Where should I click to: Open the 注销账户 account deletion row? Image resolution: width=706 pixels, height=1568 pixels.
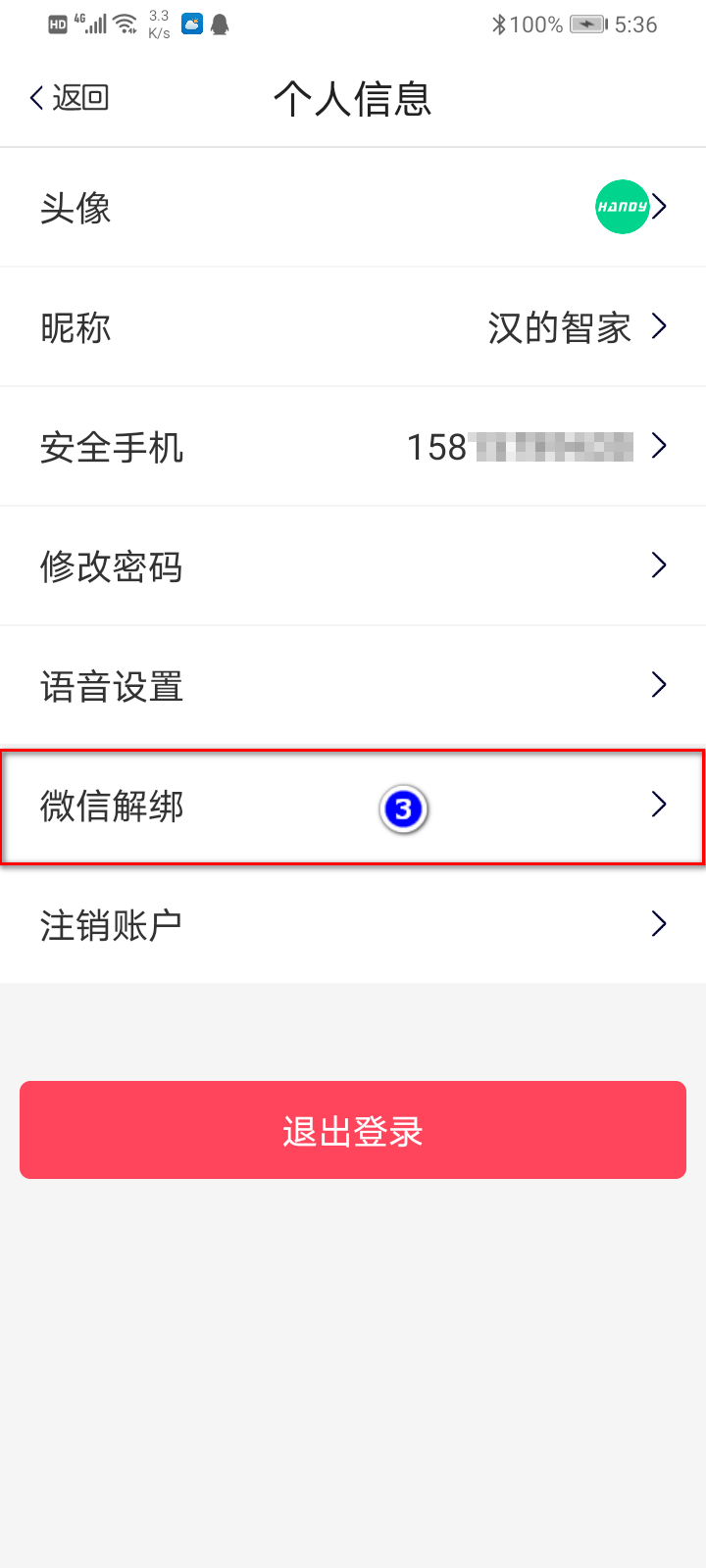coord(353,924)
